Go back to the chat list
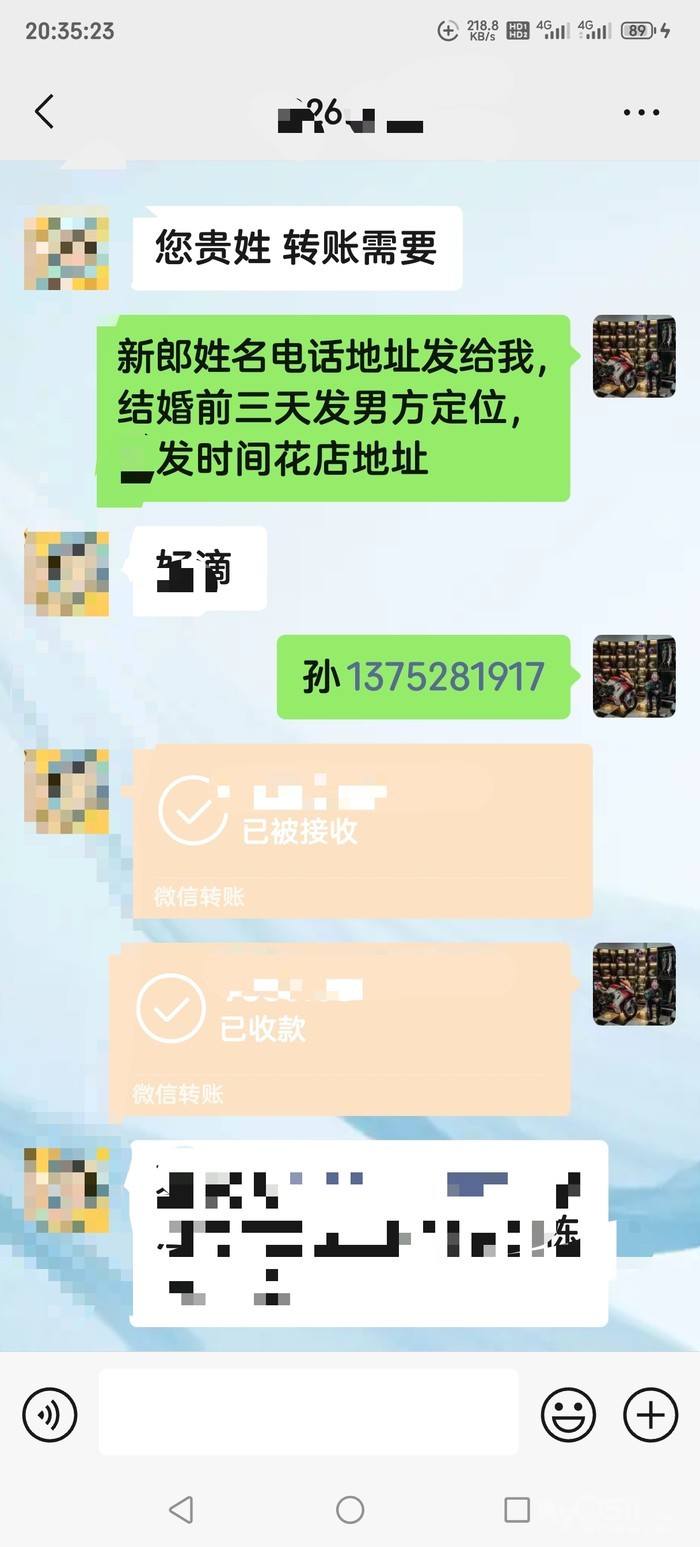 (44, 112)
